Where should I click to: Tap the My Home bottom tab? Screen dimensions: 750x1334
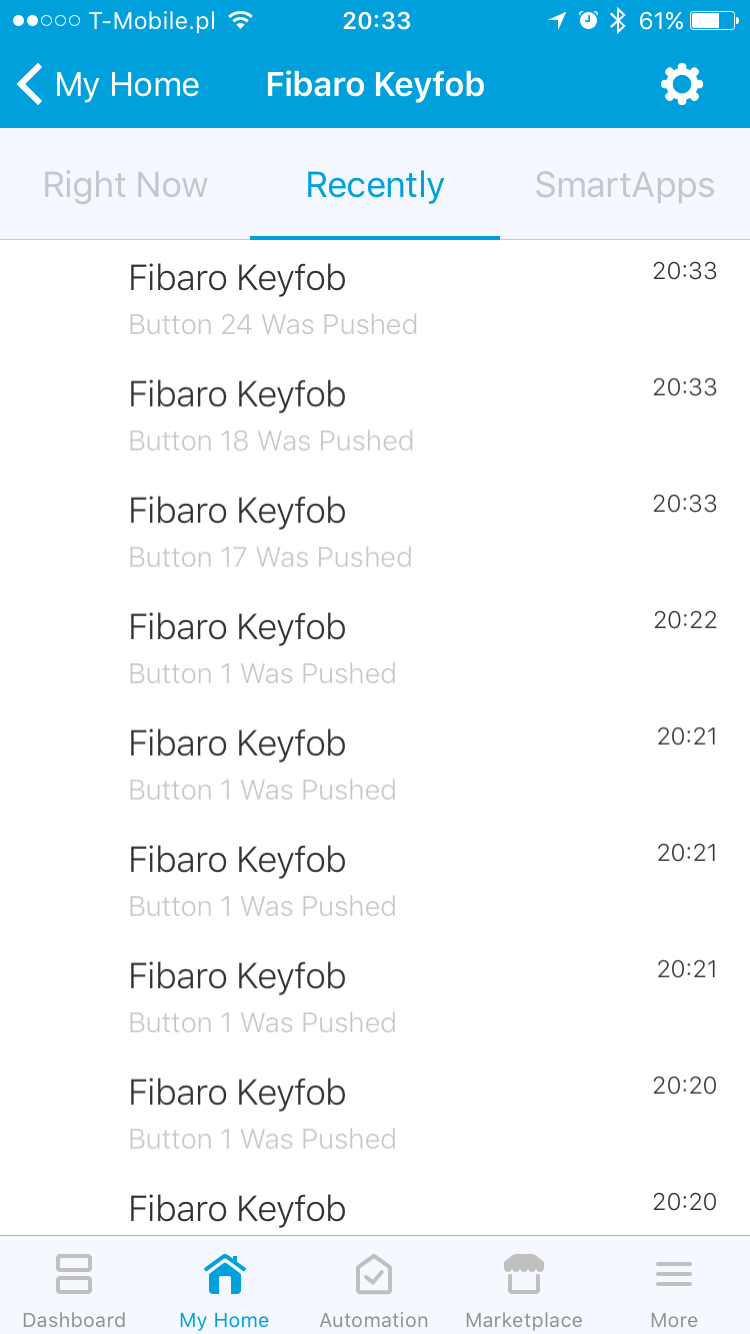[x=224, y=1288]
